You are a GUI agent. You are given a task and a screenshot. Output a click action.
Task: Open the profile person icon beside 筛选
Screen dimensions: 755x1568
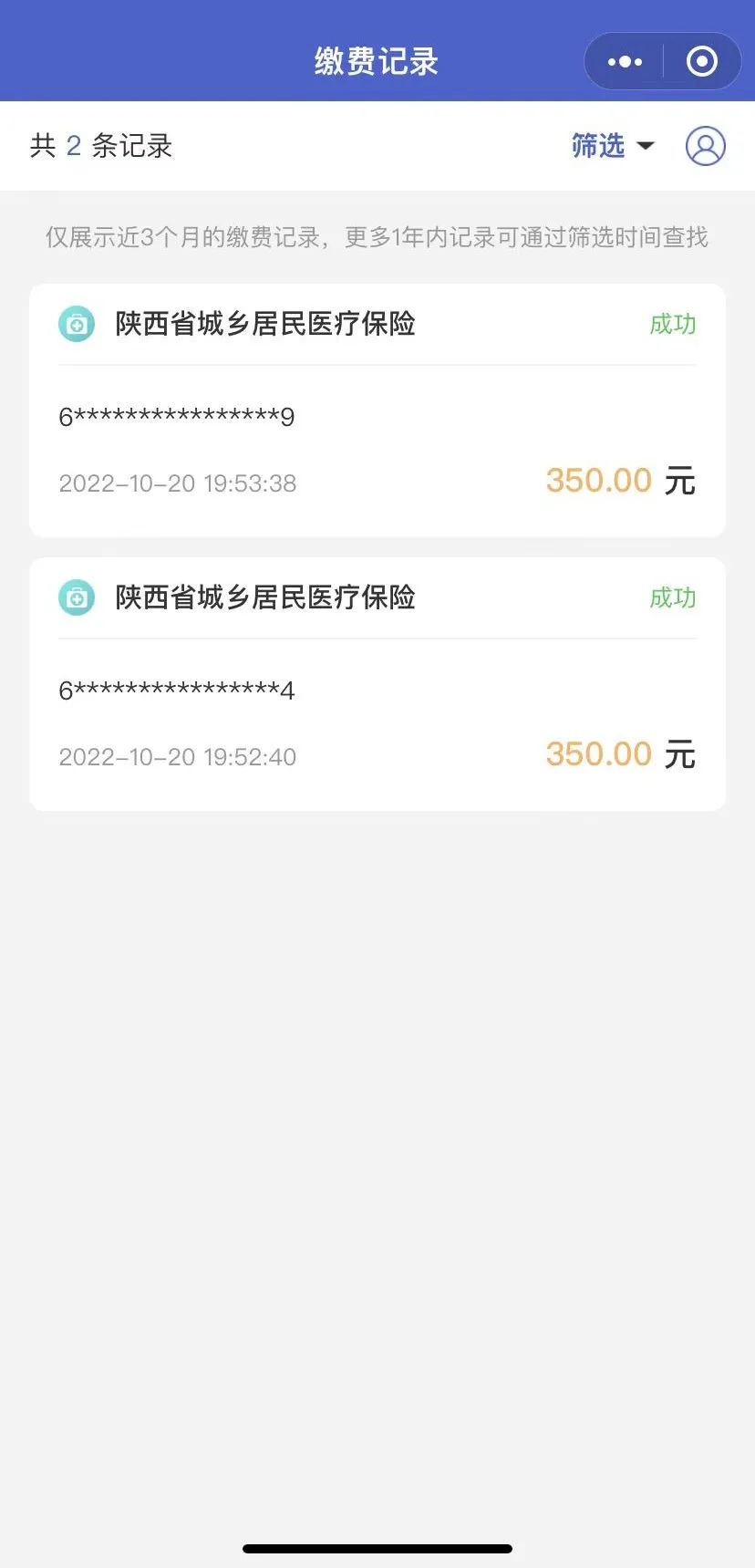point(704,146)
